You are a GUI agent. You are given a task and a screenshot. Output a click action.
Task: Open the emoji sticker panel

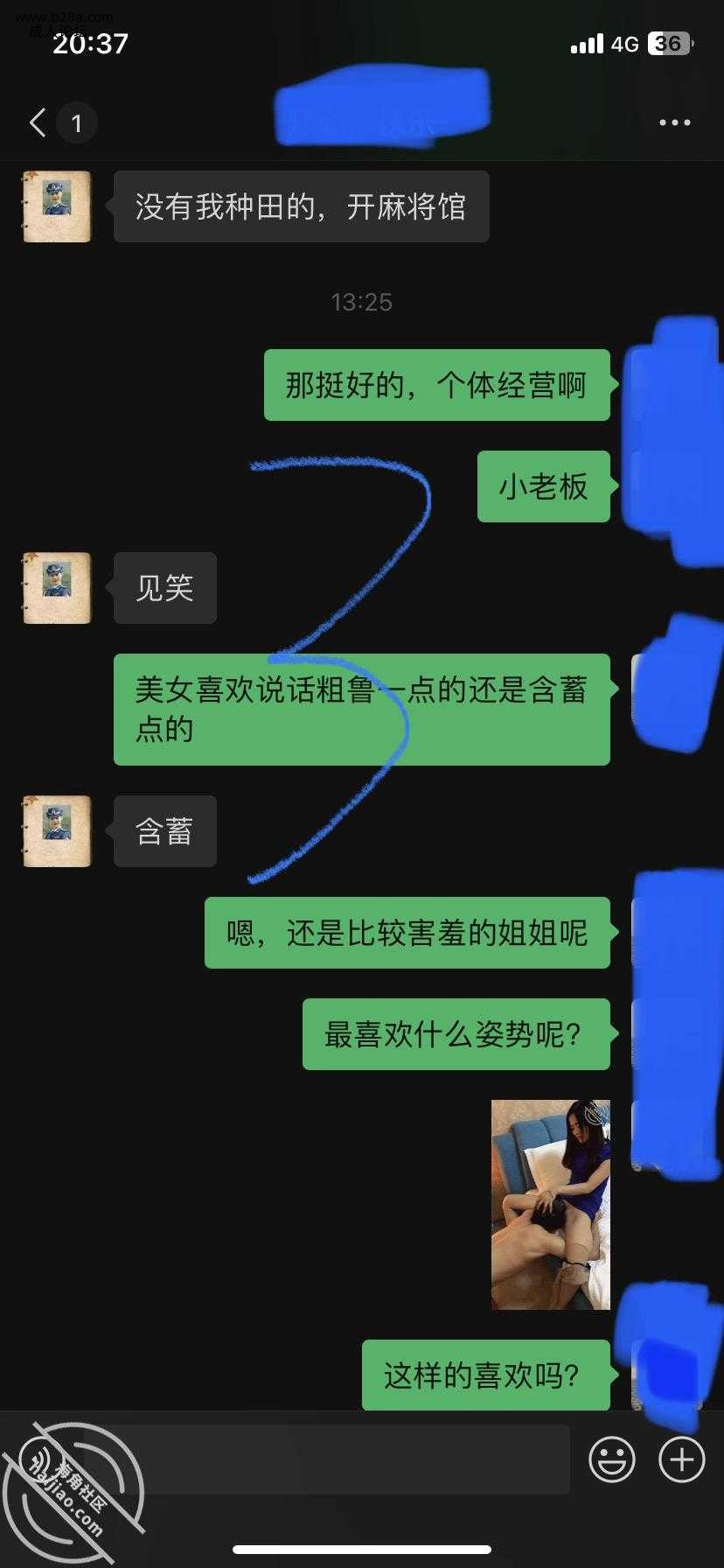[611, 1459]
